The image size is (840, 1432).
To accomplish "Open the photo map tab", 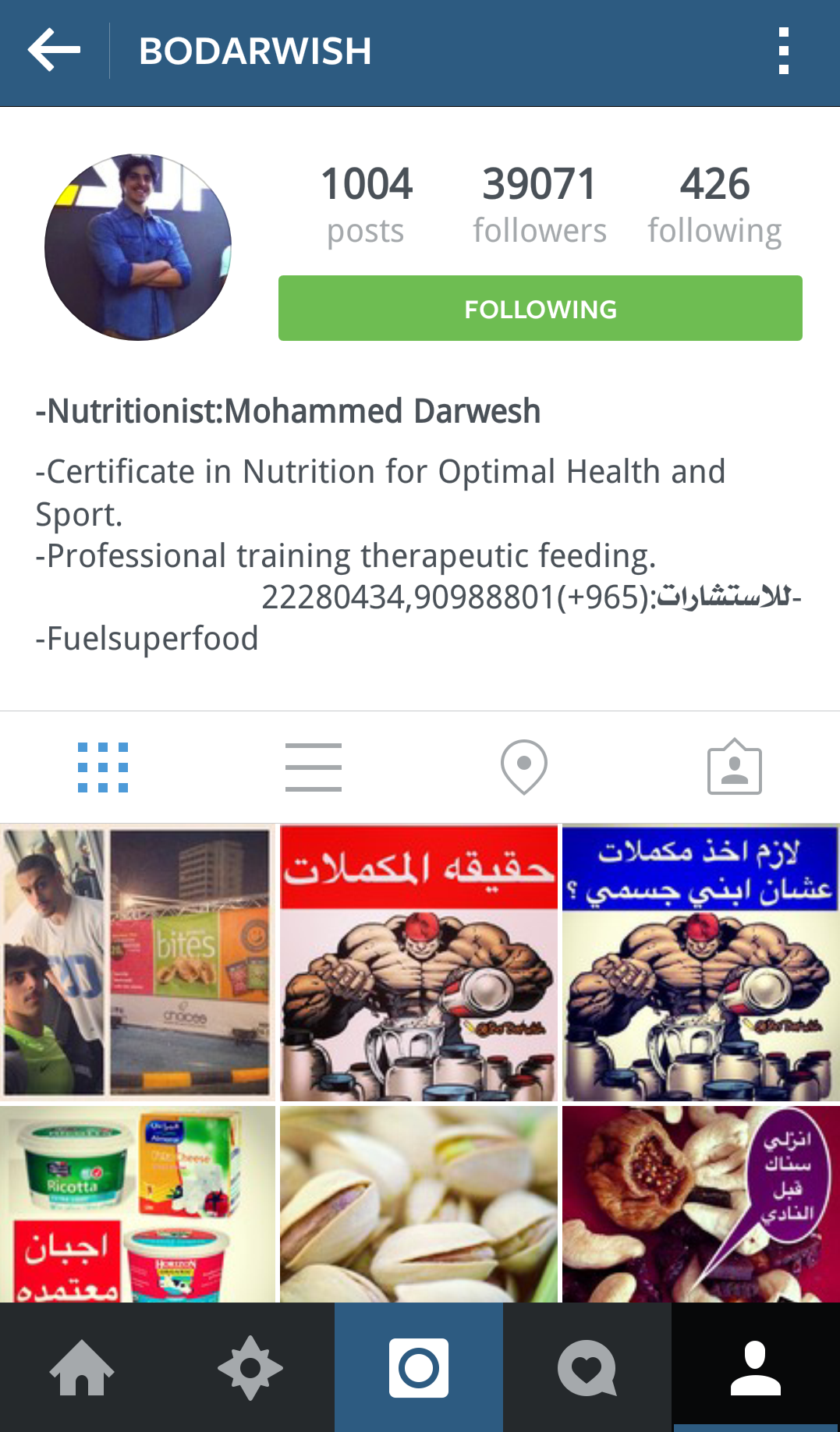I will pyautogui.click(x=523, y=767).
